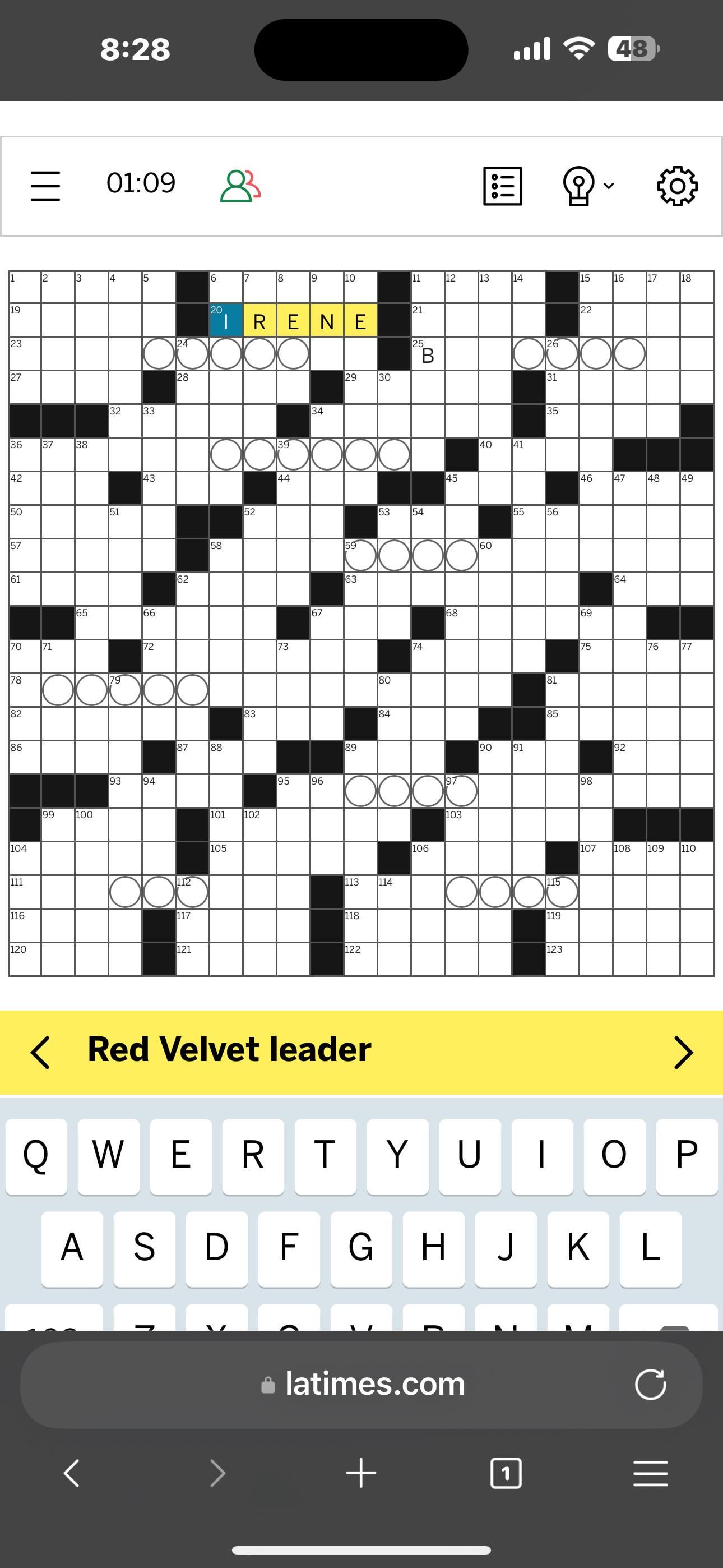Reload the latimes.com page
The image size is (723, 1568).
(x=651, y=1385)
